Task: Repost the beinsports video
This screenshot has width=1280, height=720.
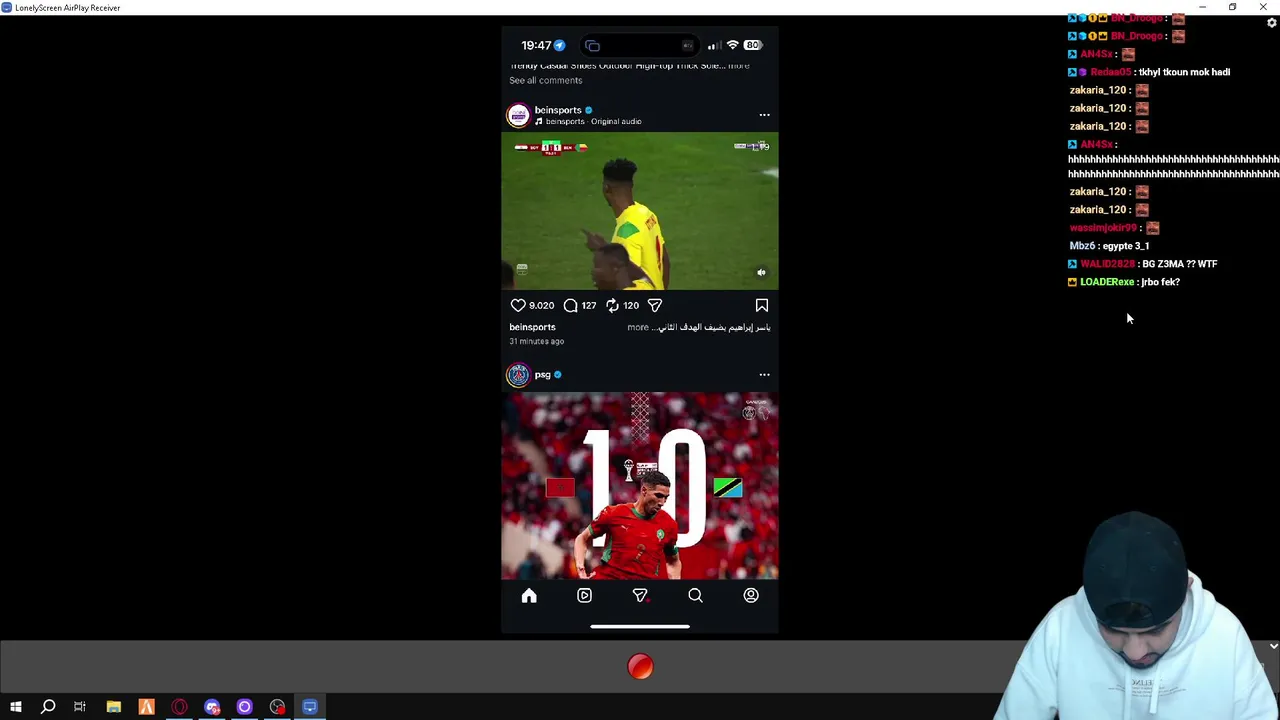Action: [612, 305]
